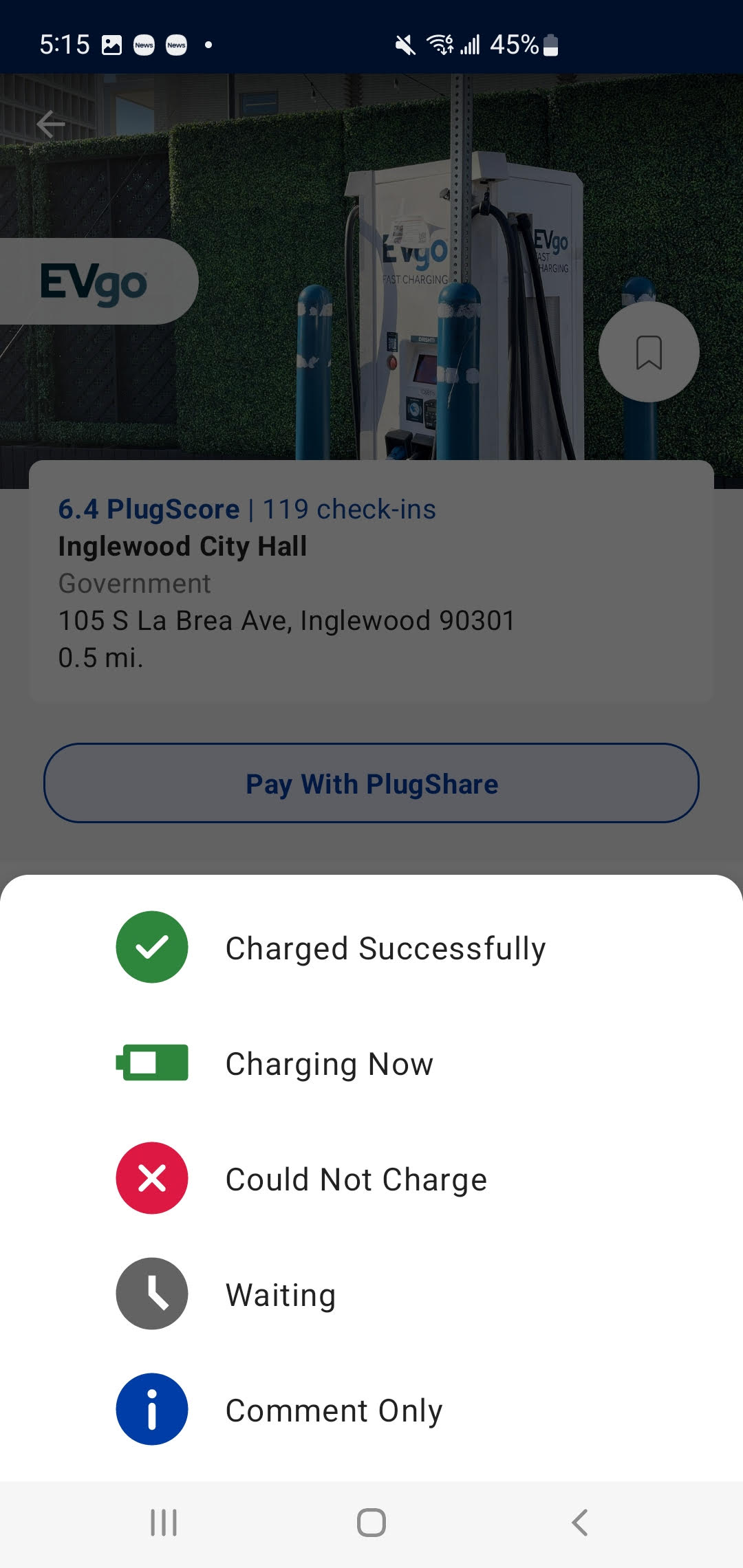This screenshot has width=743, height=1568.
Task: Select the Charging Now battery icon
Action: (151, 1063)
